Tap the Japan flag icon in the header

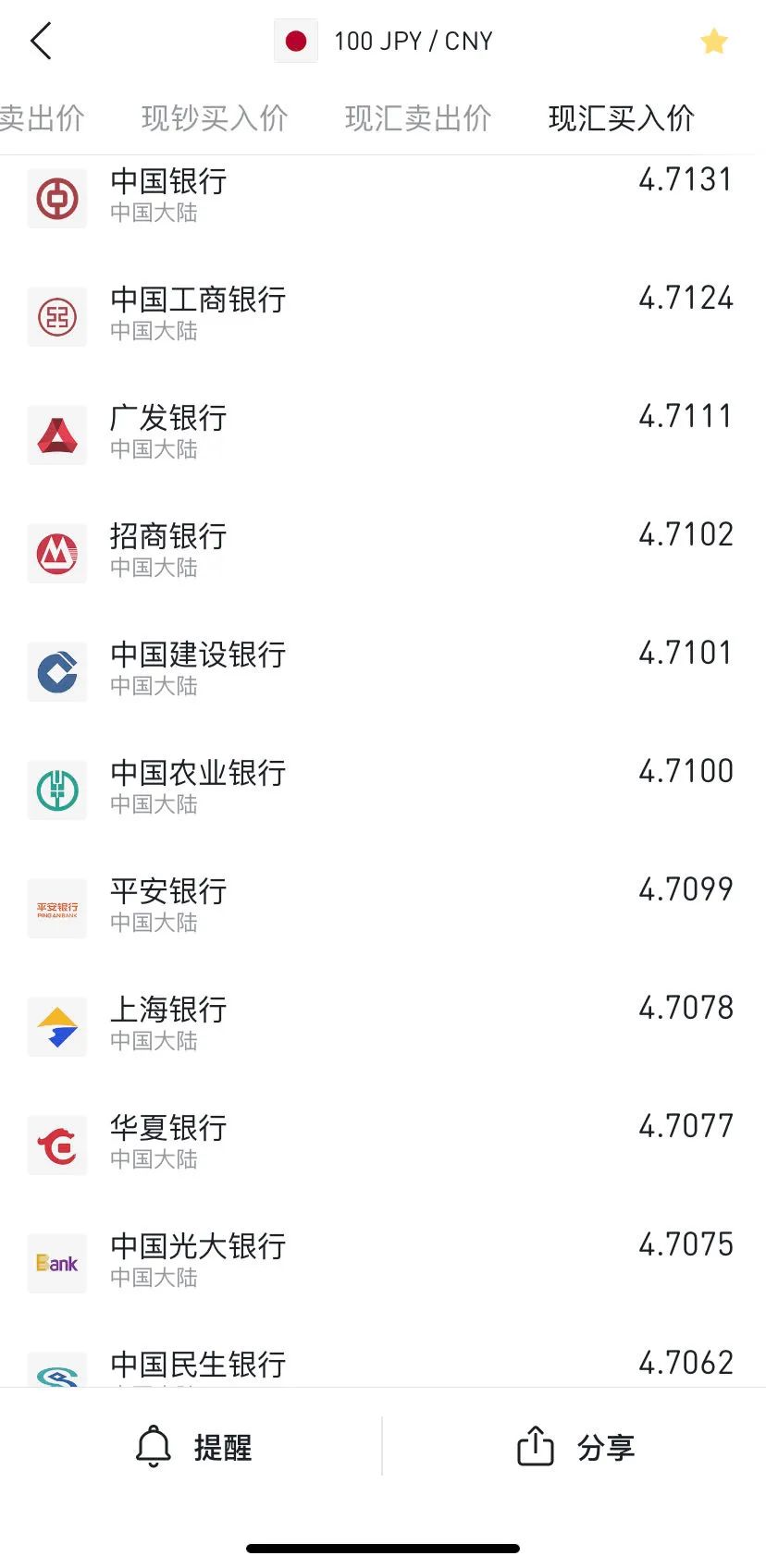pyautogui.click(x=296, y=41)
